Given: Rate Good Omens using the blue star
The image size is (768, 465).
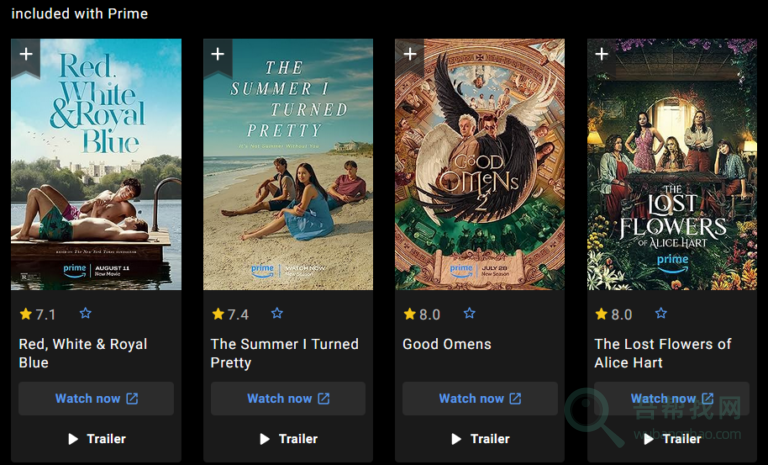Looking at the screenshot, I should pyautogui.click(x=469, y=313).
